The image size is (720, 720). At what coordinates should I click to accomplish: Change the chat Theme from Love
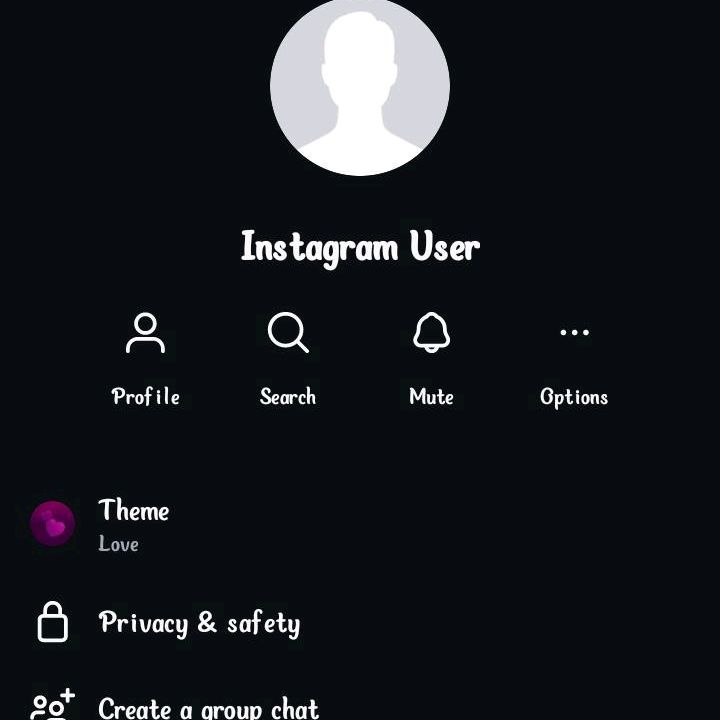360,524
